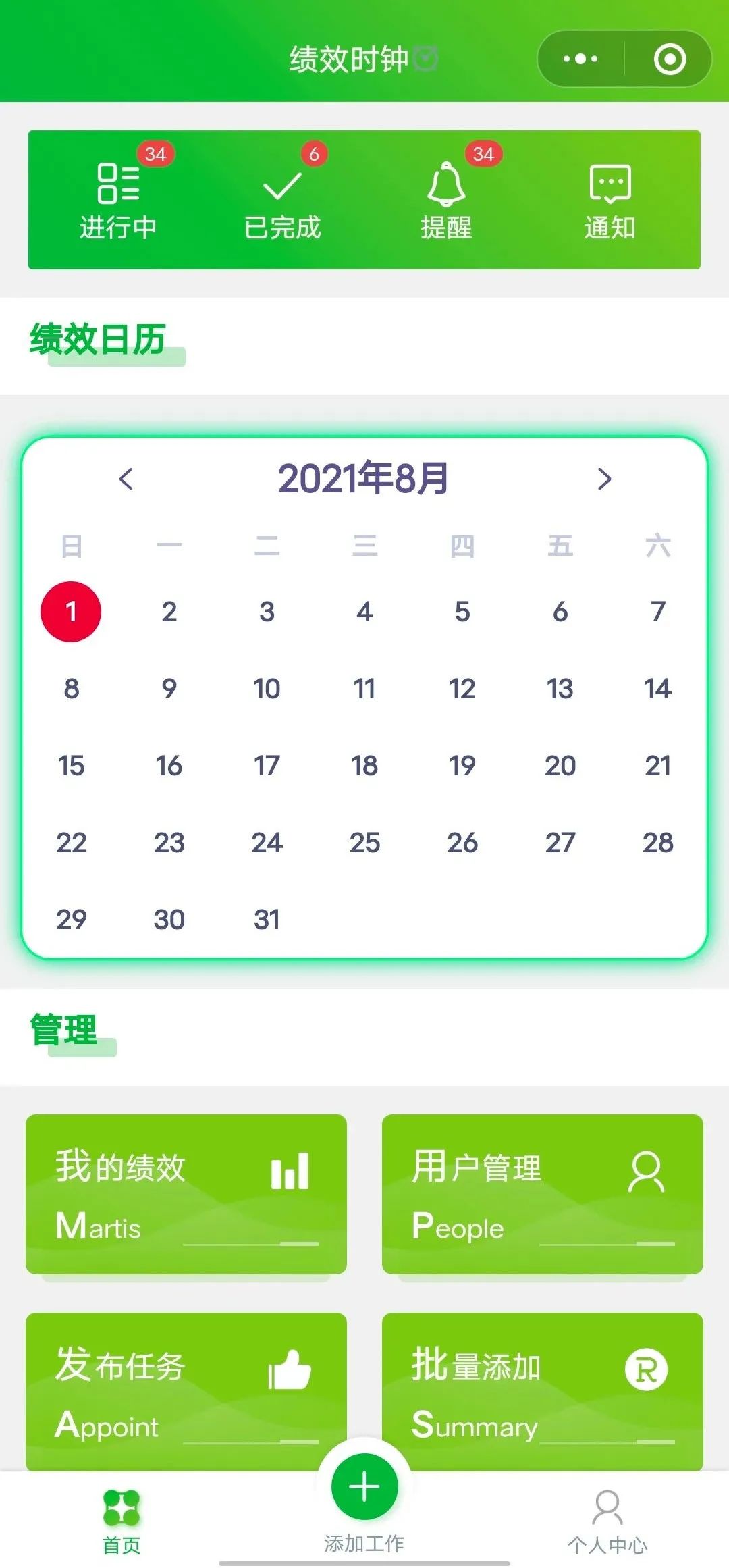Screen dimensions: 729x1568
Task: Go to previous month in calendar
Action: 126,479
